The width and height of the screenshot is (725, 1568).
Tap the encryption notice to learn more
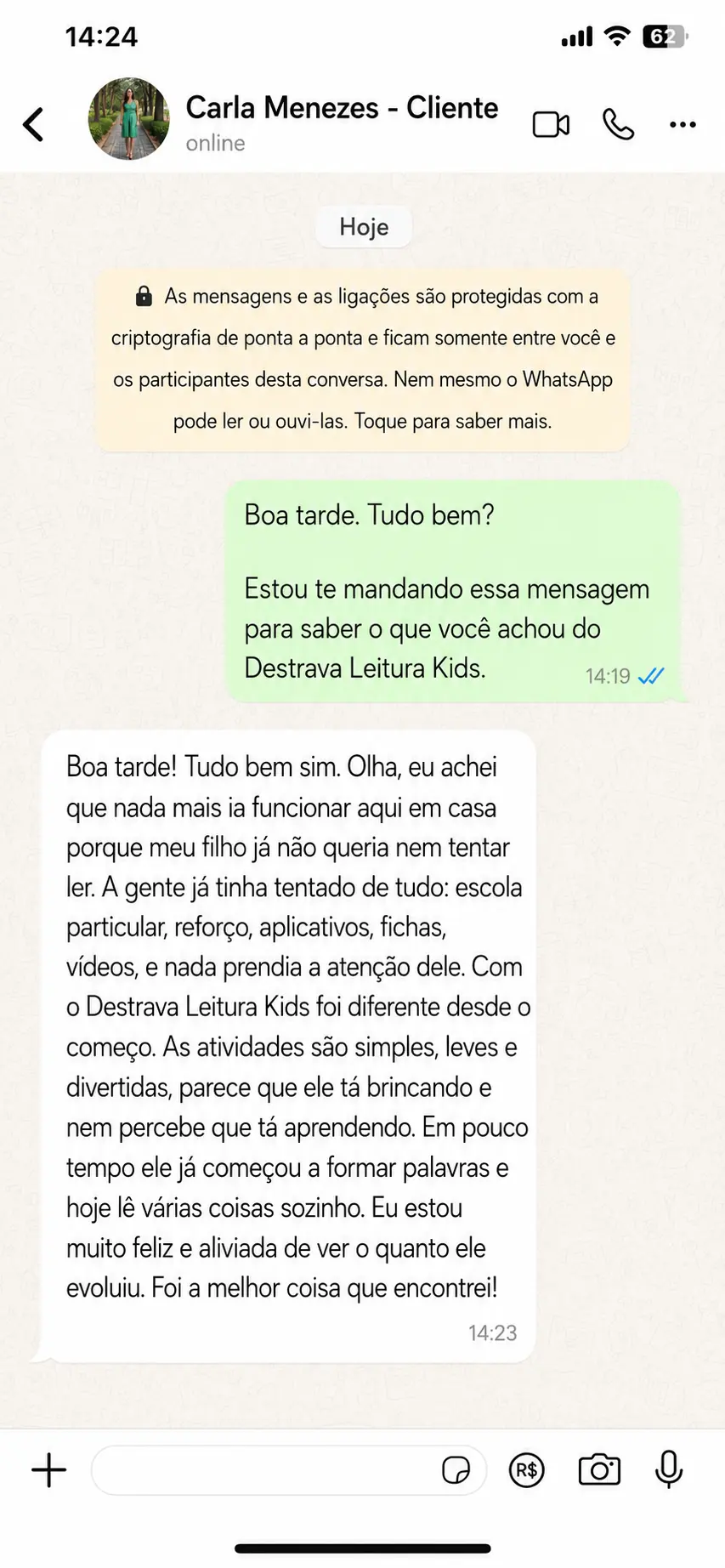coord(363,359)
